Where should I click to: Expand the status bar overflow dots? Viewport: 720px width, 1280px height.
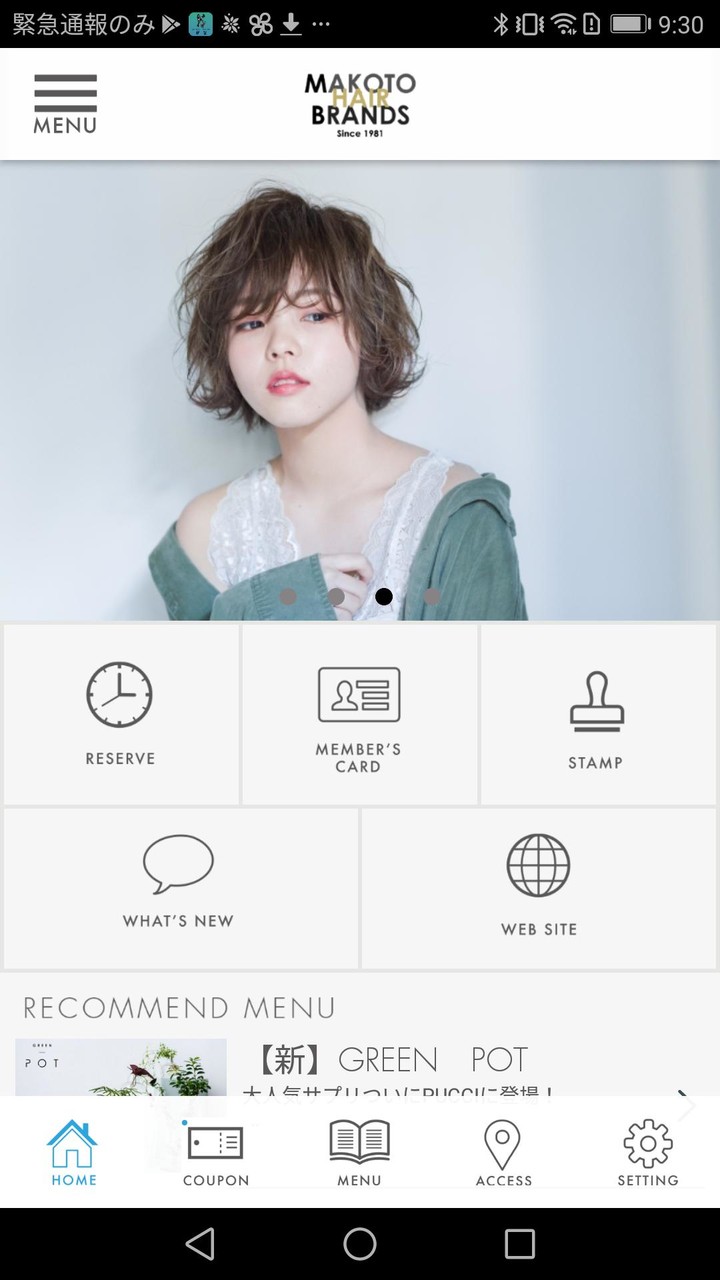coord(319,22)
